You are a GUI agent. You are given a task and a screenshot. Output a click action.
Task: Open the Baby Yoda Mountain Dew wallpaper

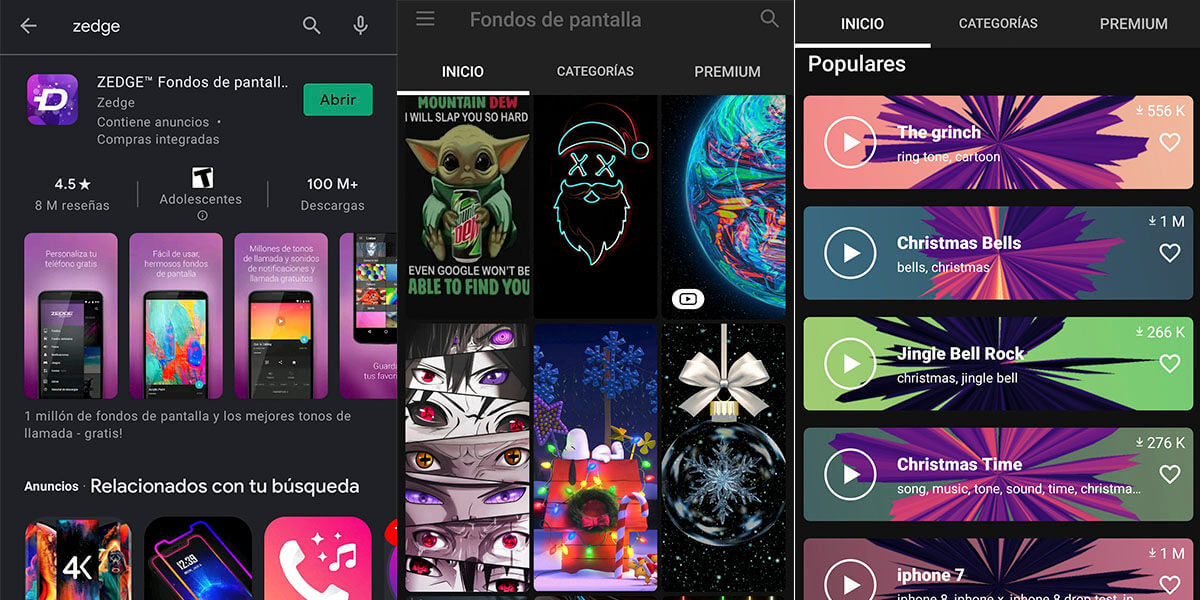(467, 205)
